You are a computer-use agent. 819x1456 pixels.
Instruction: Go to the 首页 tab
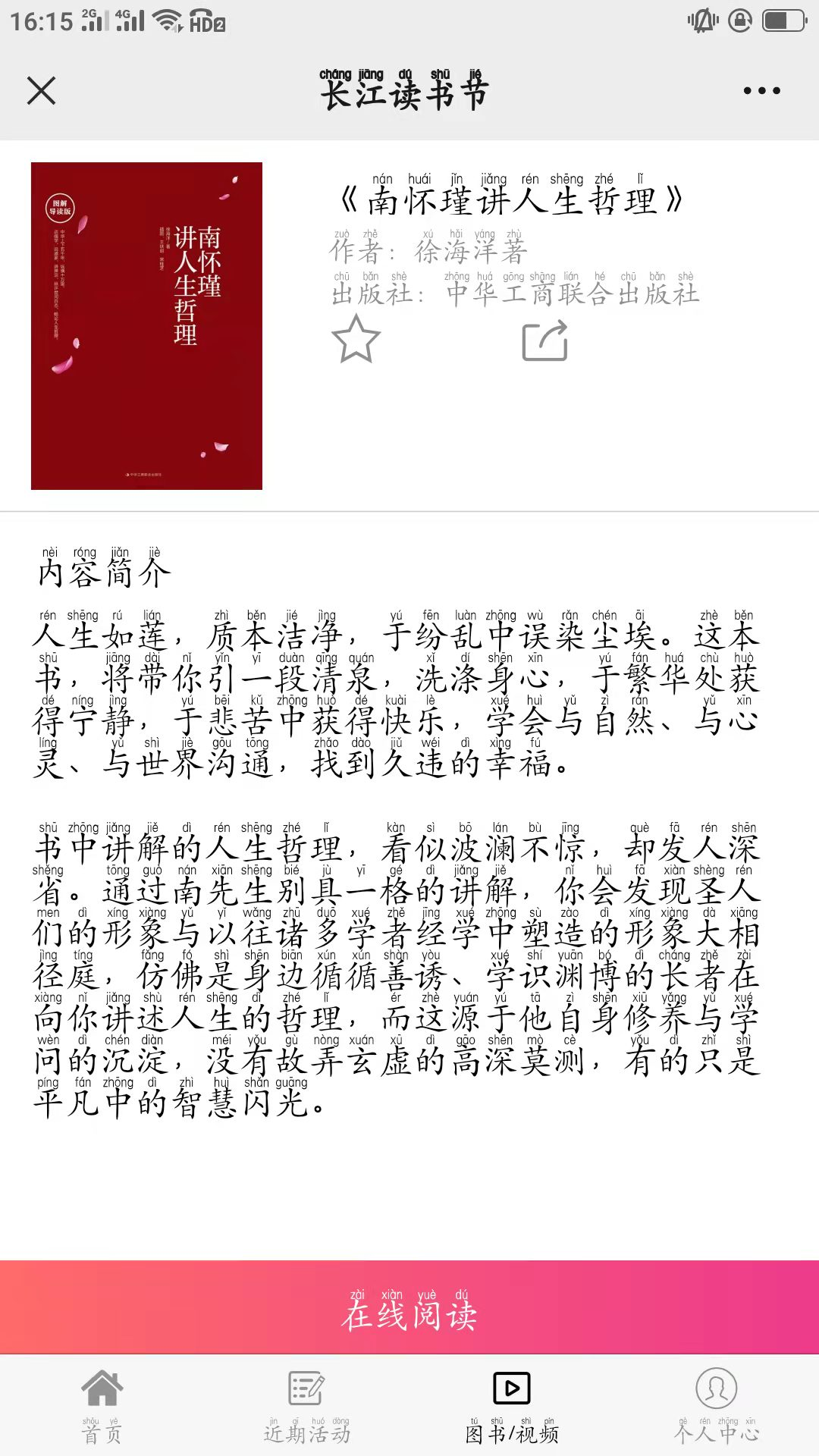(x=102, y=1407)
